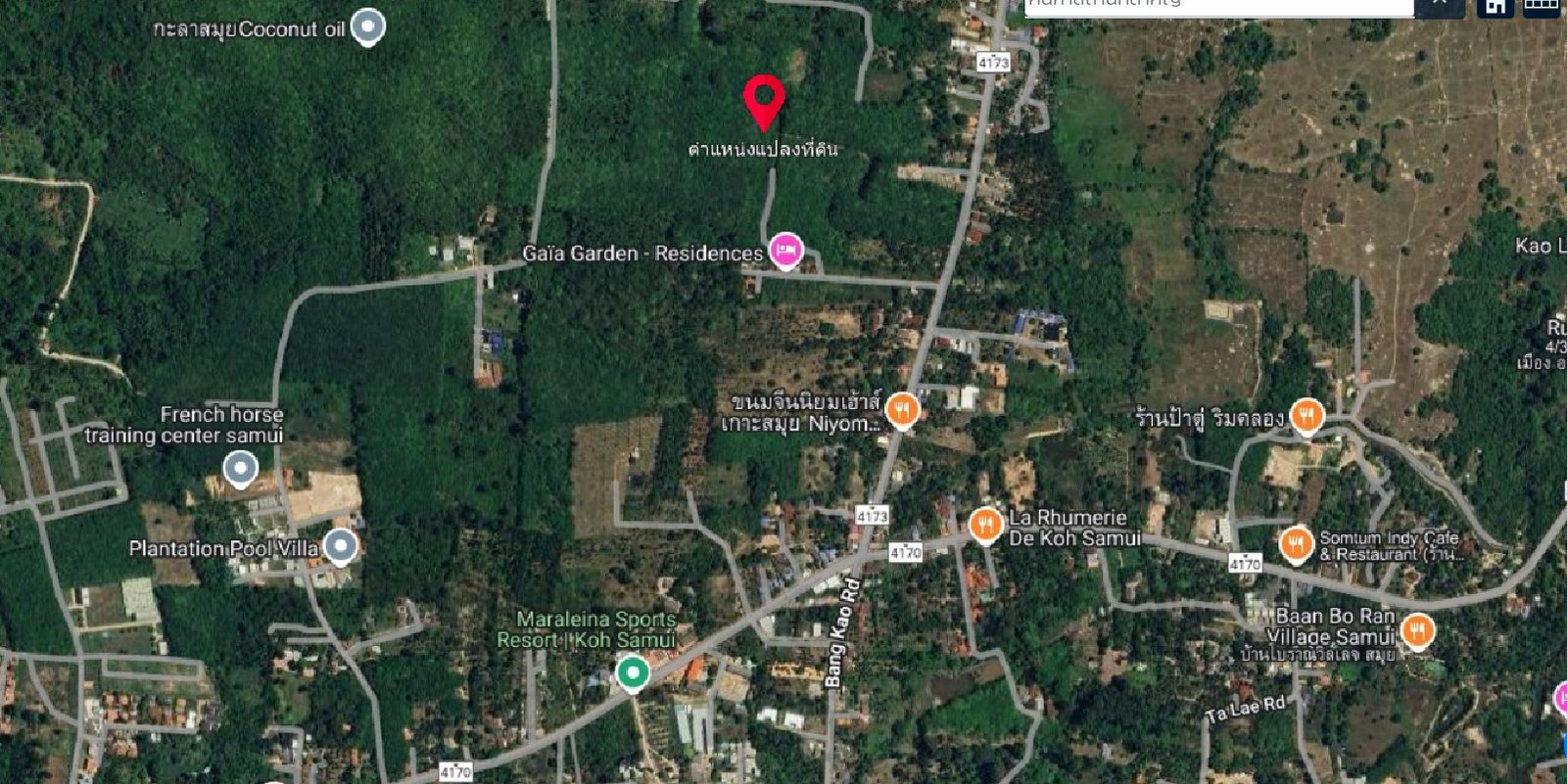Select the Coconut oil place marker
The width and height of the screenshot is (1567, 784).
pos(367,26)
